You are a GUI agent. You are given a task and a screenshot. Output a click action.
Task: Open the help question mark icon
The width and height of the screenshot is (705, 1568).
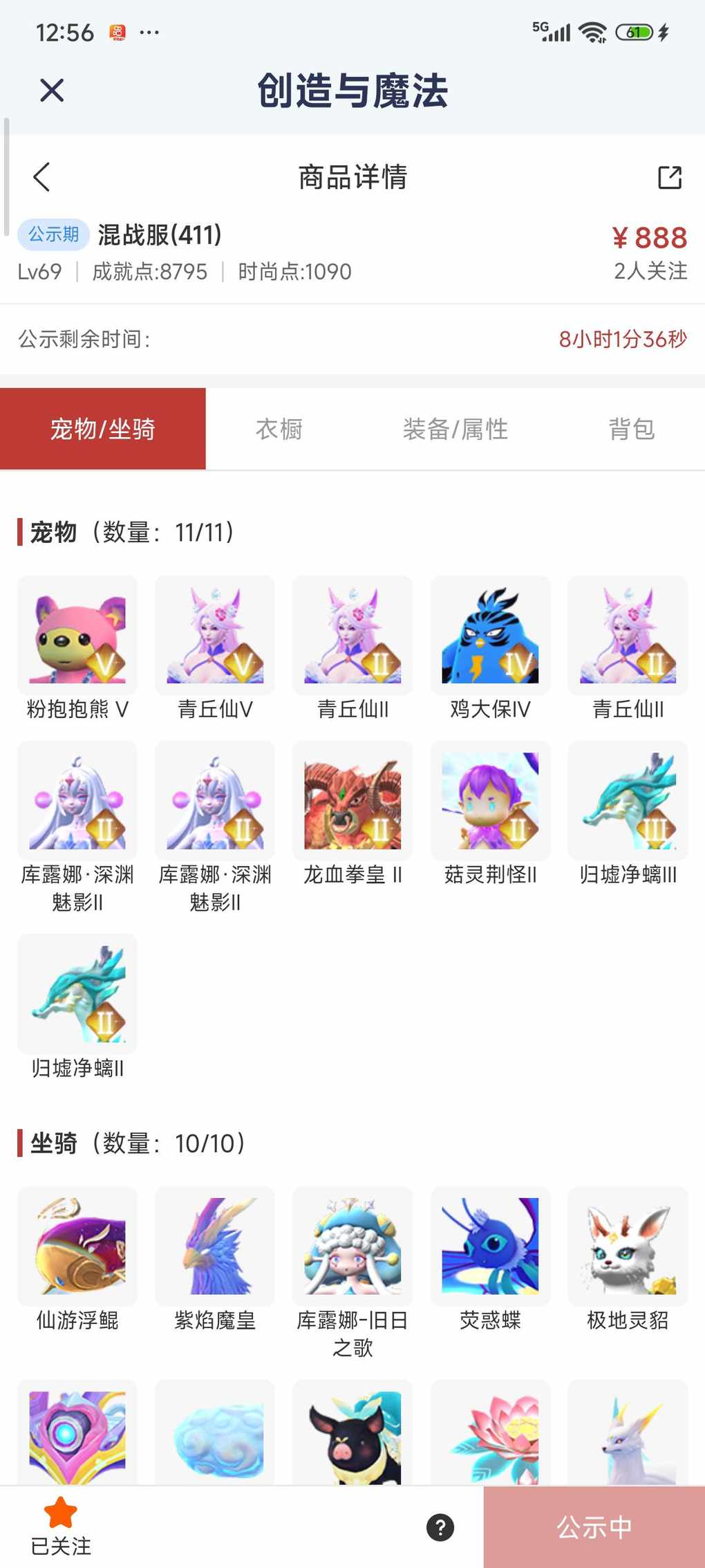[440, 1527]
